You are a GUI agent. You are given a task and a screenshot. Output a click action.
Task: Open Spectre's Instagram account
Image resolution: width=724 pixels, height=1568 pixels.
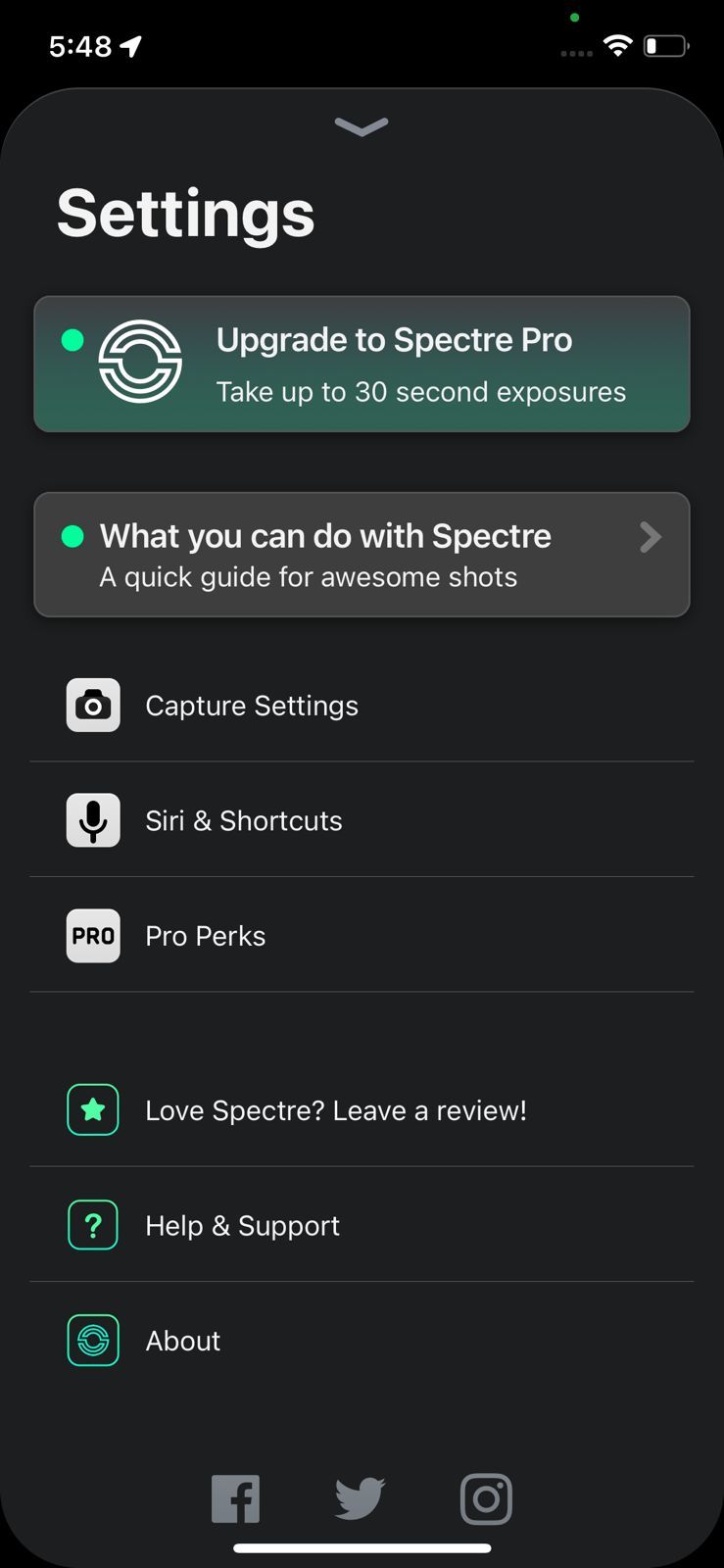(487, 1498)
